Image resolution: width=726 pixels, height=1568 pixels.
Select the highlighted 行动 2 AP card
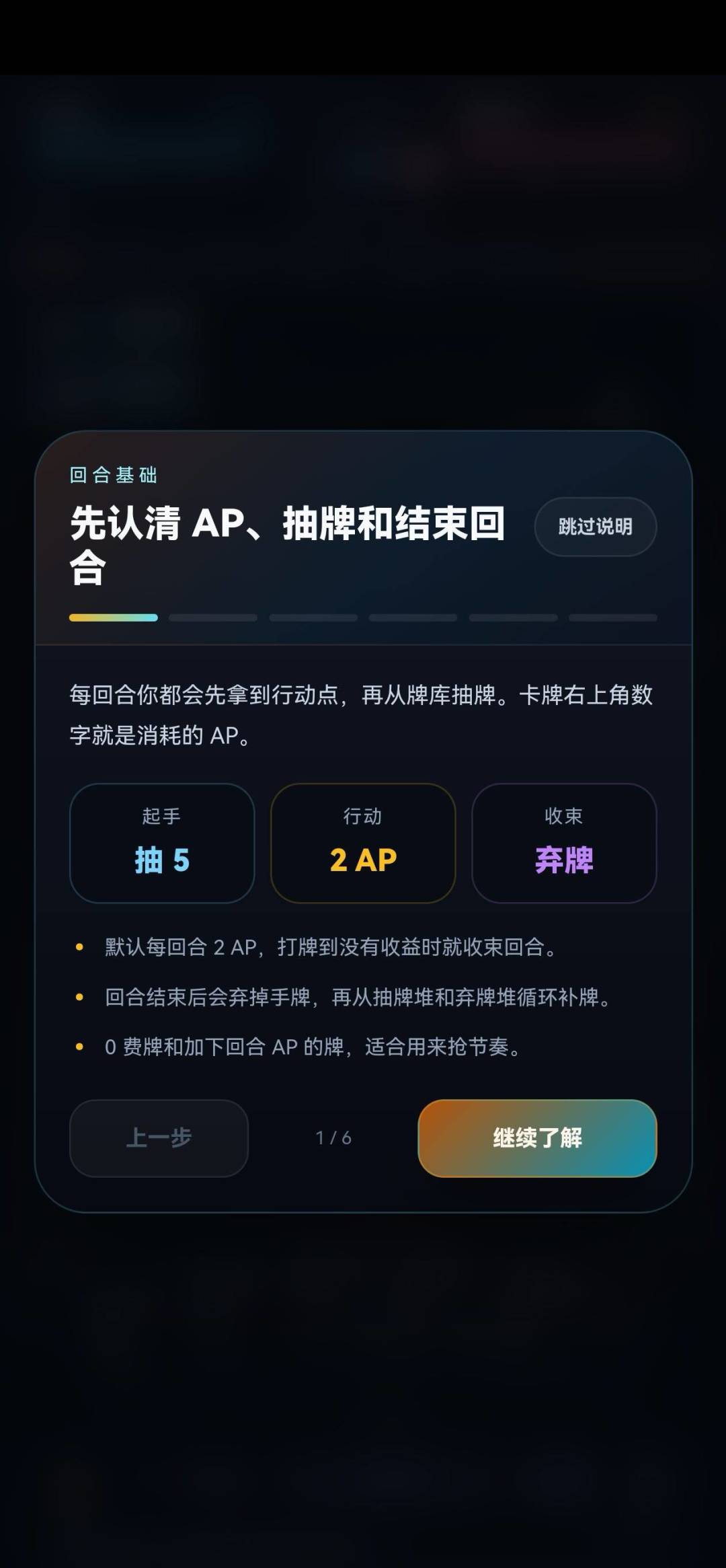[363, 842]
